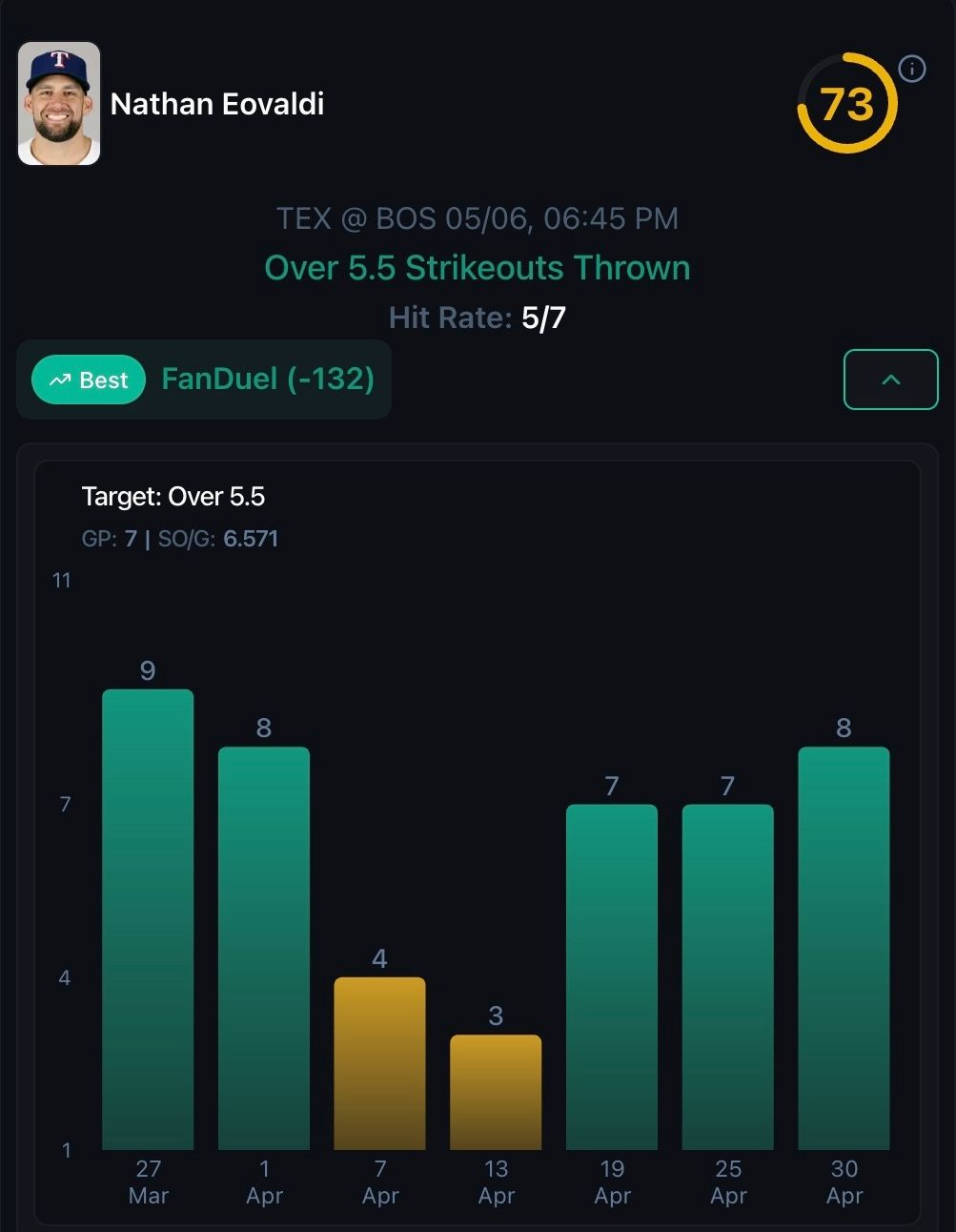The width and height of the screenshot is (956, 1232).
Task: Open Nathan Eovaldi's player photo
Action: pos(59,104)
